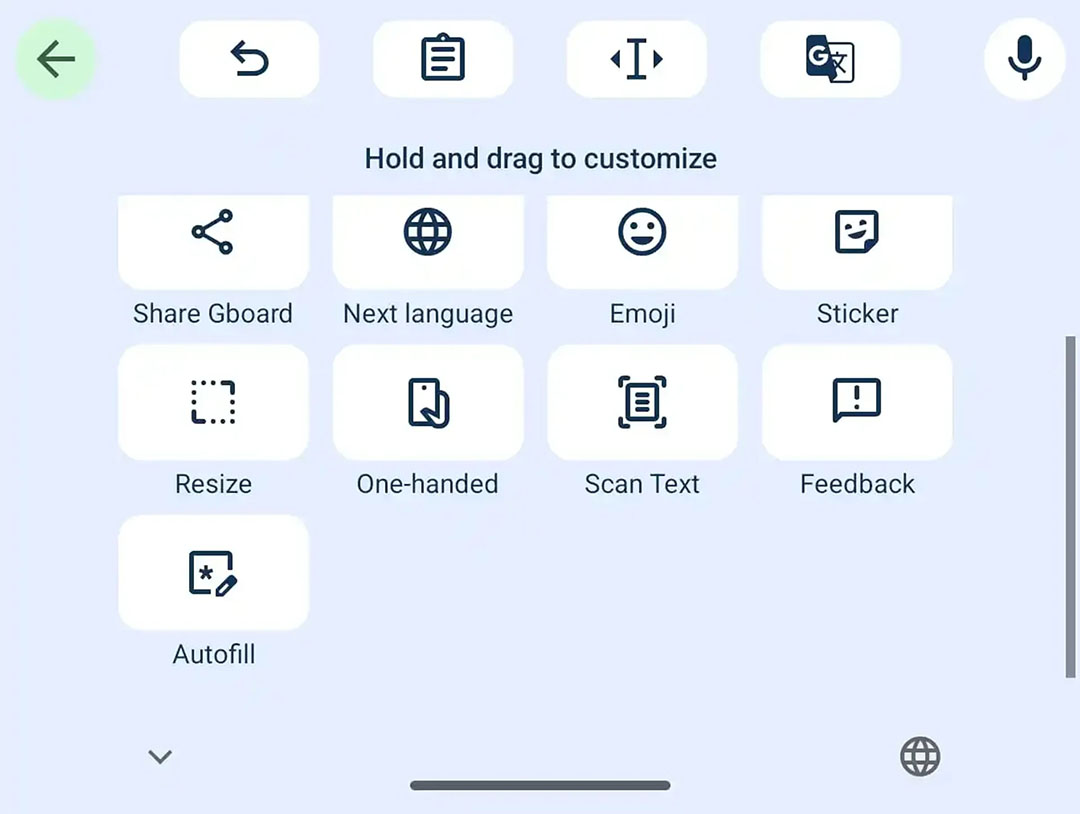The width and height of the screenshot is (1080, 814).
Task: Open the Emoji picker
Action: (x=642, y=240)
